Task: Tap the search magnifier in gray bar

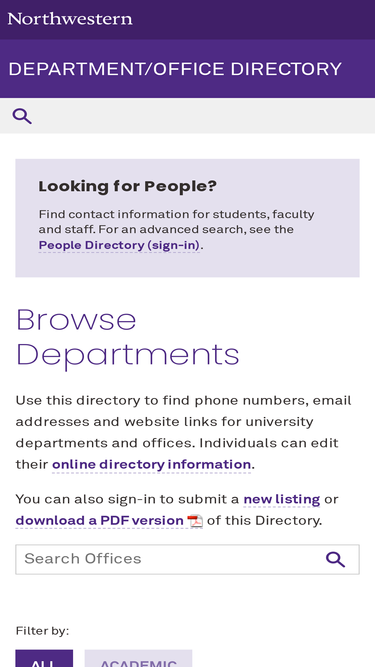Action: (22, 116)
